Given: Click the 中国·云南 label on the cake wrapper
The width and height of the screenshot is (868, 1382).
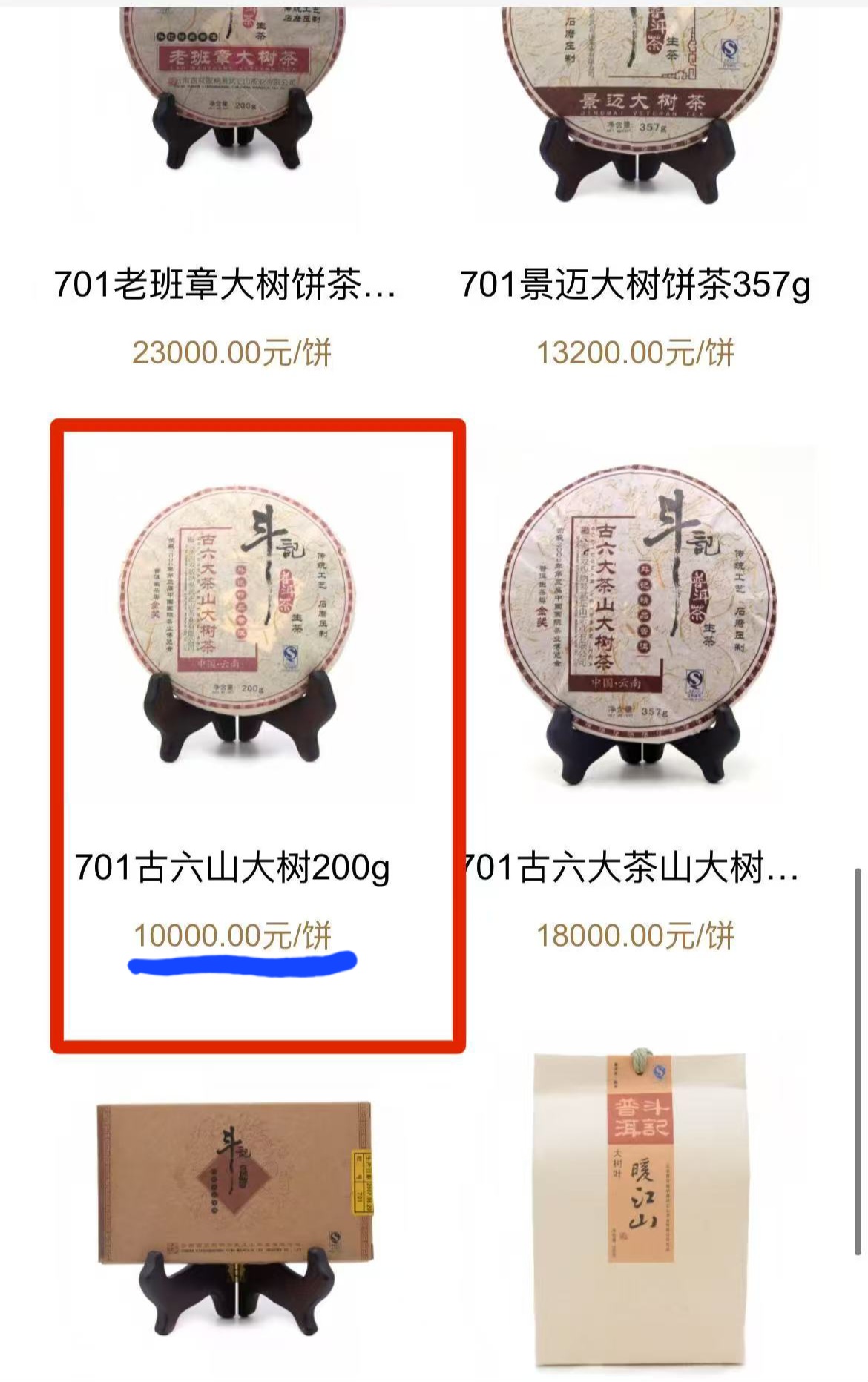Looking at the screenshot, I should pyautogui.click(x=219, y=664).
